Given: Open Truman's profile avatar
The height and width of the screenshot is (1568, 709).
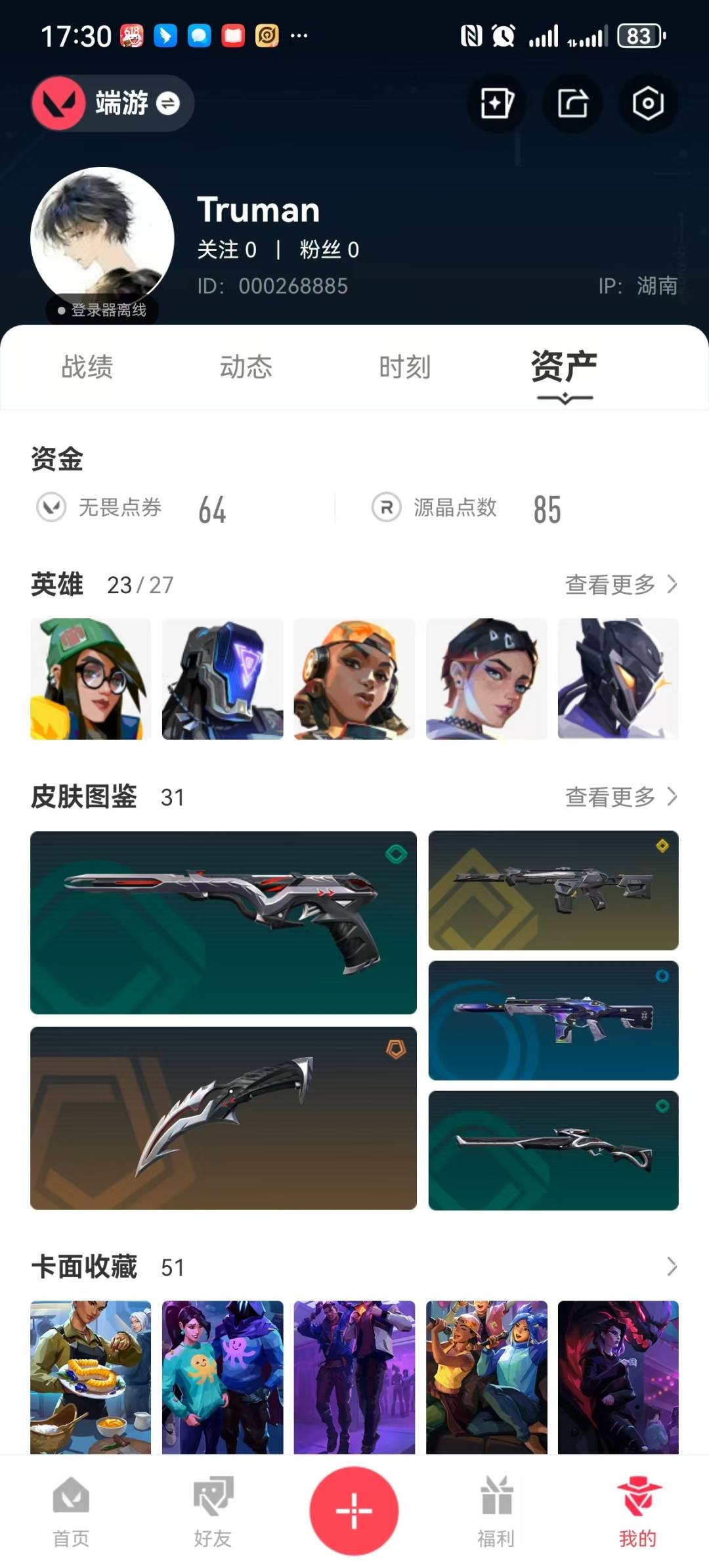Looking at the screenshot, I should 102,238.
